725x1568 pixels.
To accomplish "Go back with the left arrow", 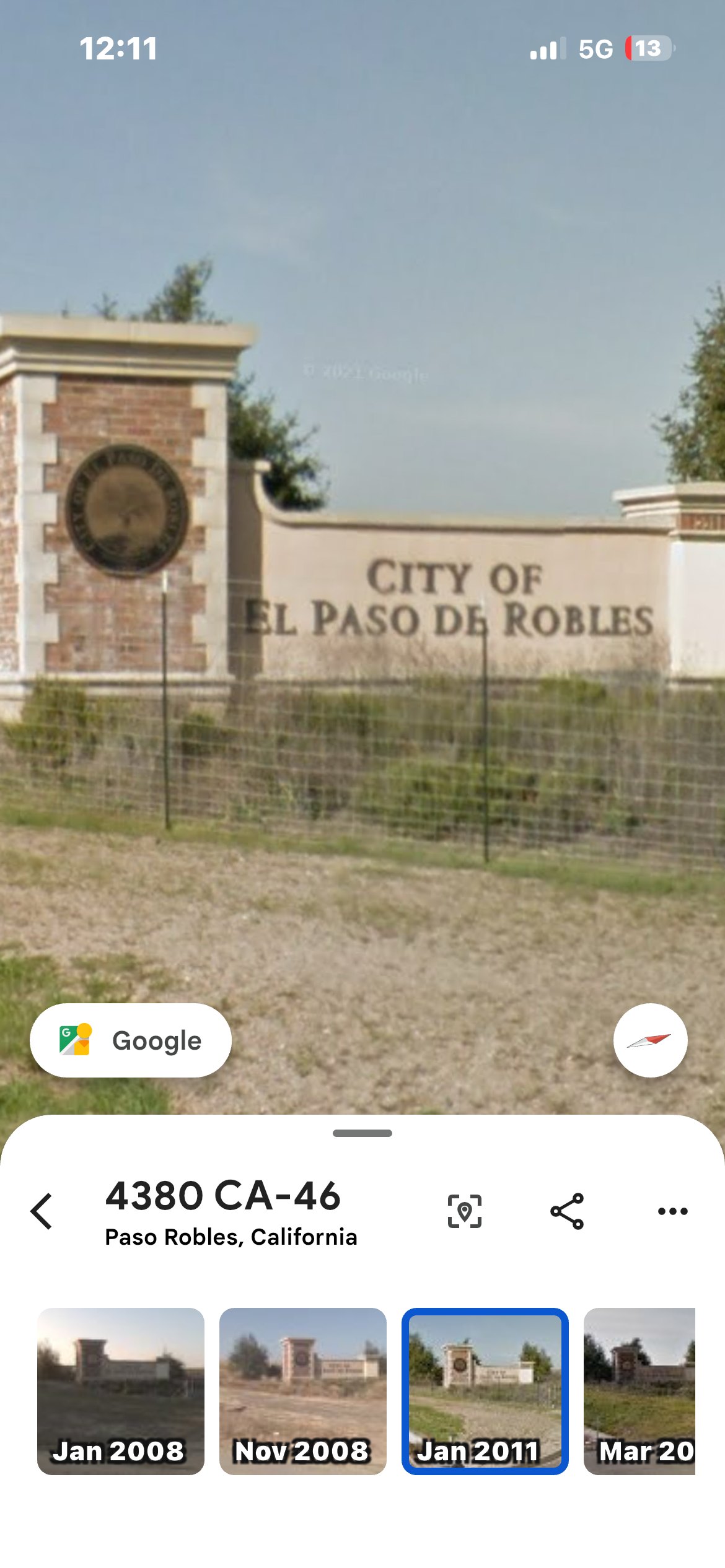I will pyautogui.click(x=41, y=1211).
